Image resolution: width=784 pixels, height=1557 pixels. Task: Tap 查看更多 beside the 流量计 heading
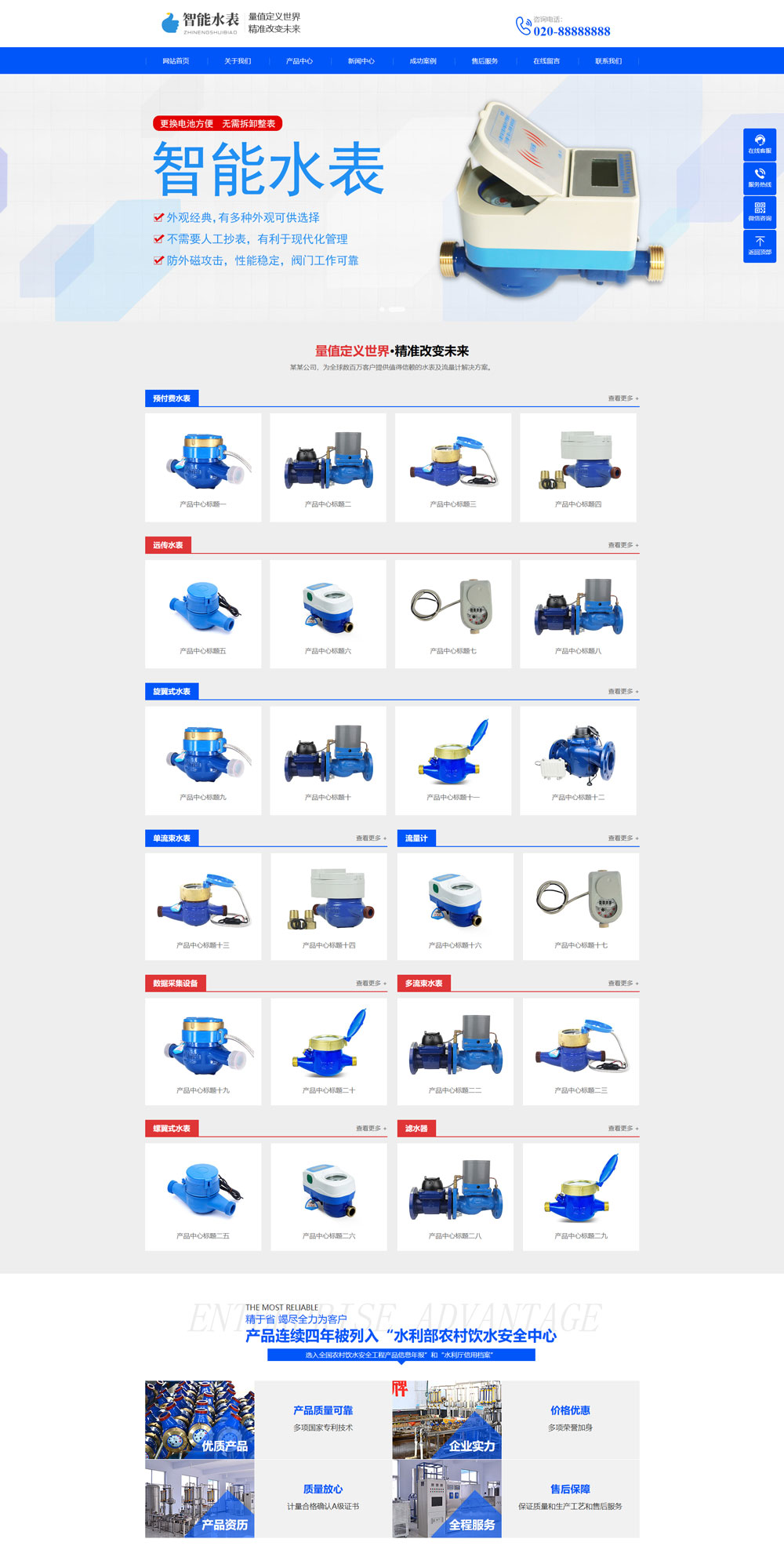point(622,839)
